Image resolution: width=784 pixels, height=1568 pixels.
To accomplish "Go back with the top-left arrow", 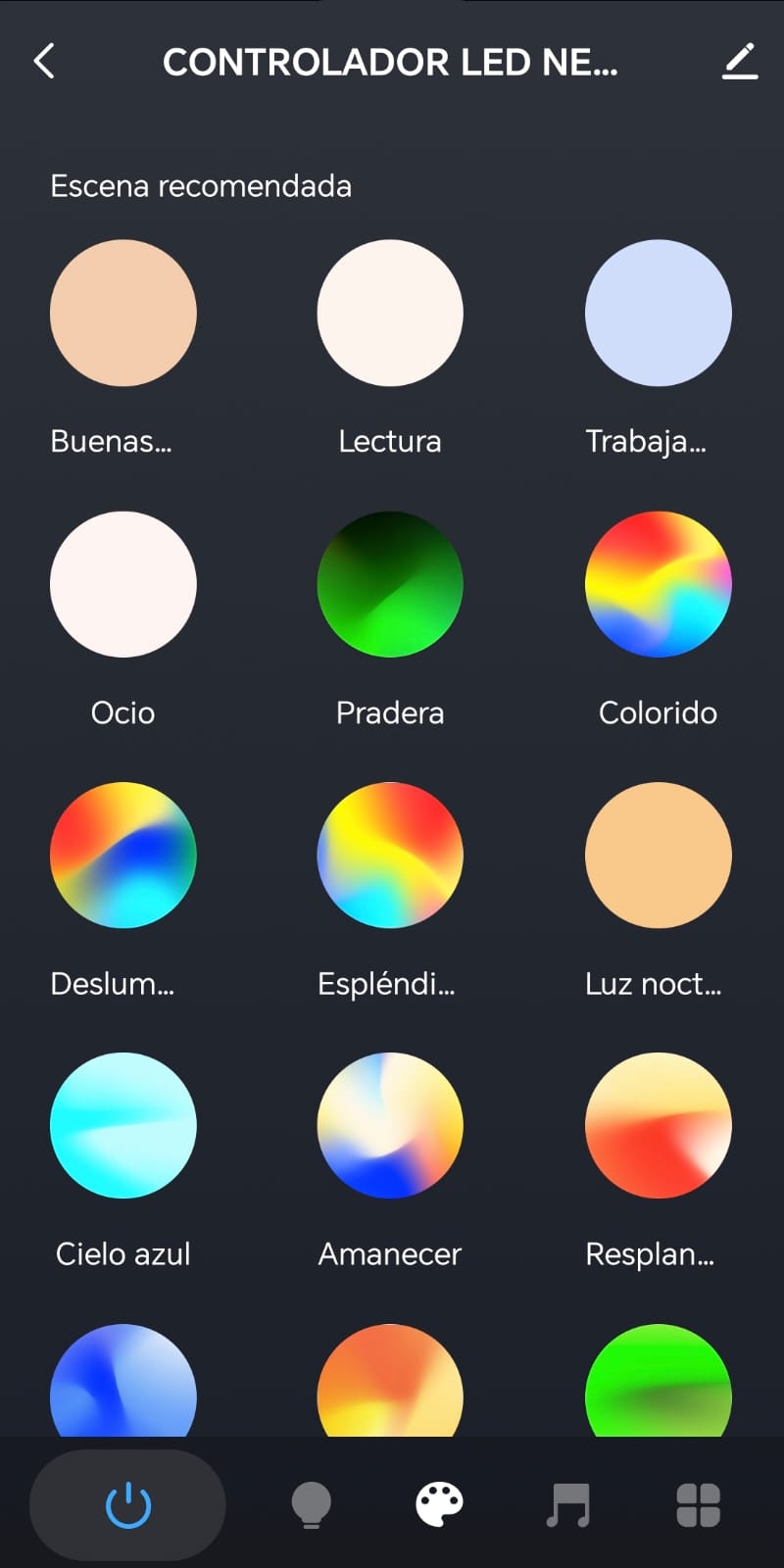I will pyautogui.click(x=44, y=61).
